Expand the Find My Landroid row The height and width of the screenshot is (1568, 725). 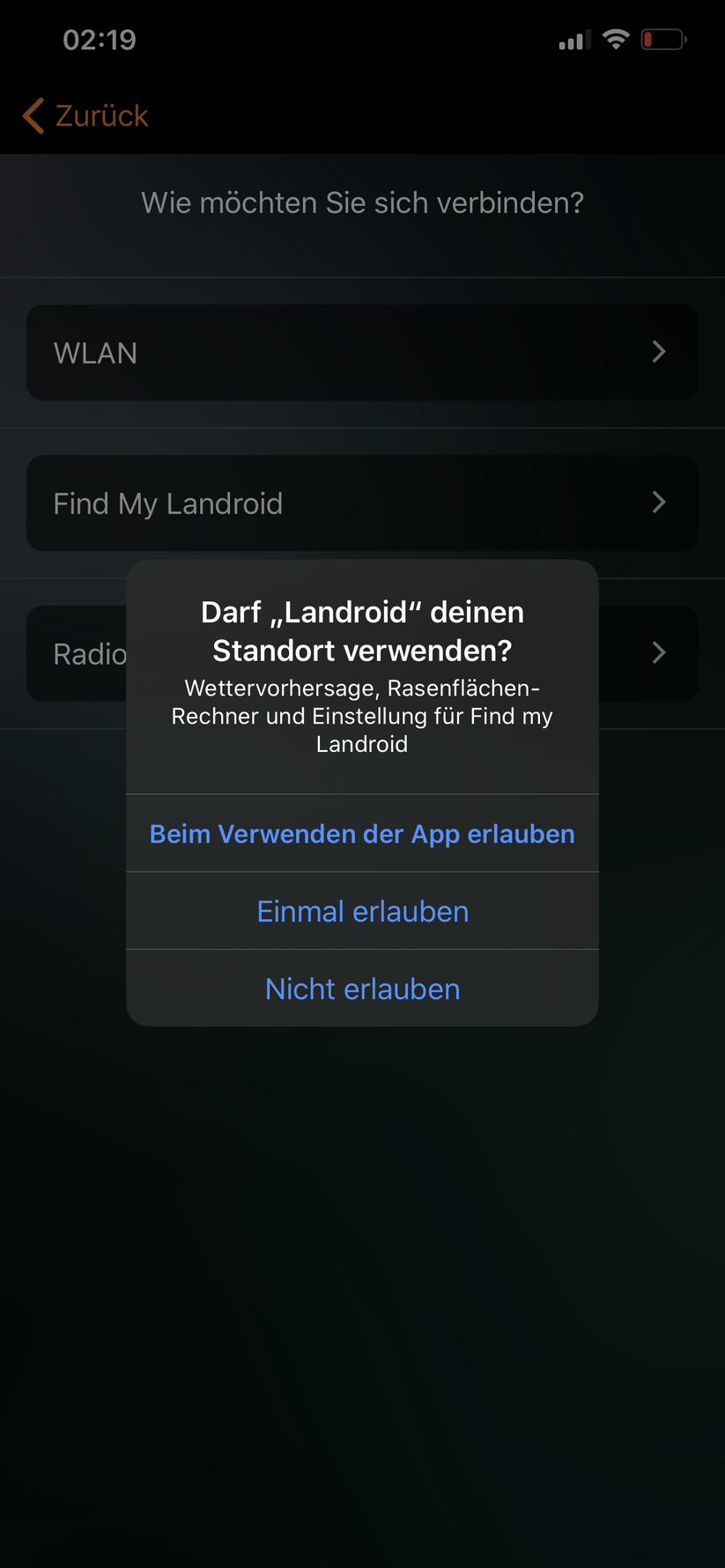[362, 502]
